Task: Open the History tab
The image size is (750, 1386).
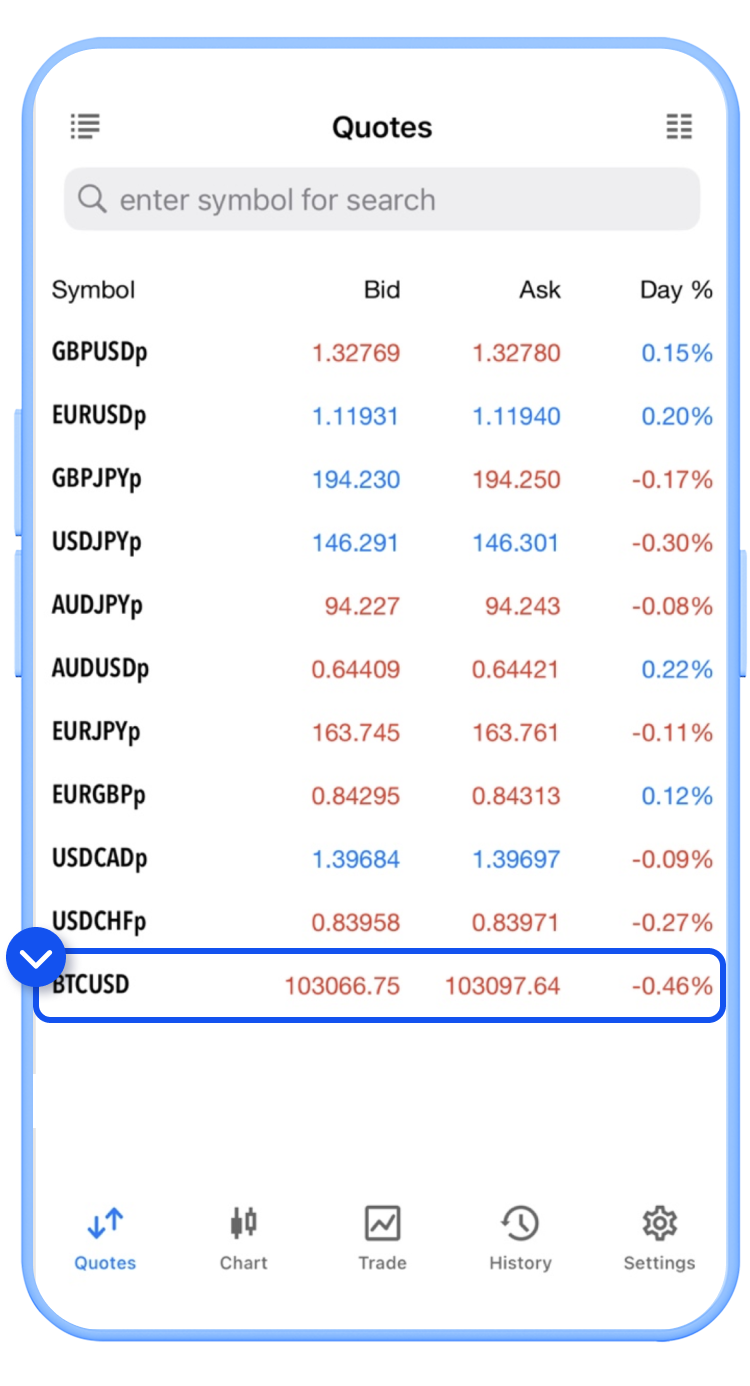Action: click(x=520, y=1239)
